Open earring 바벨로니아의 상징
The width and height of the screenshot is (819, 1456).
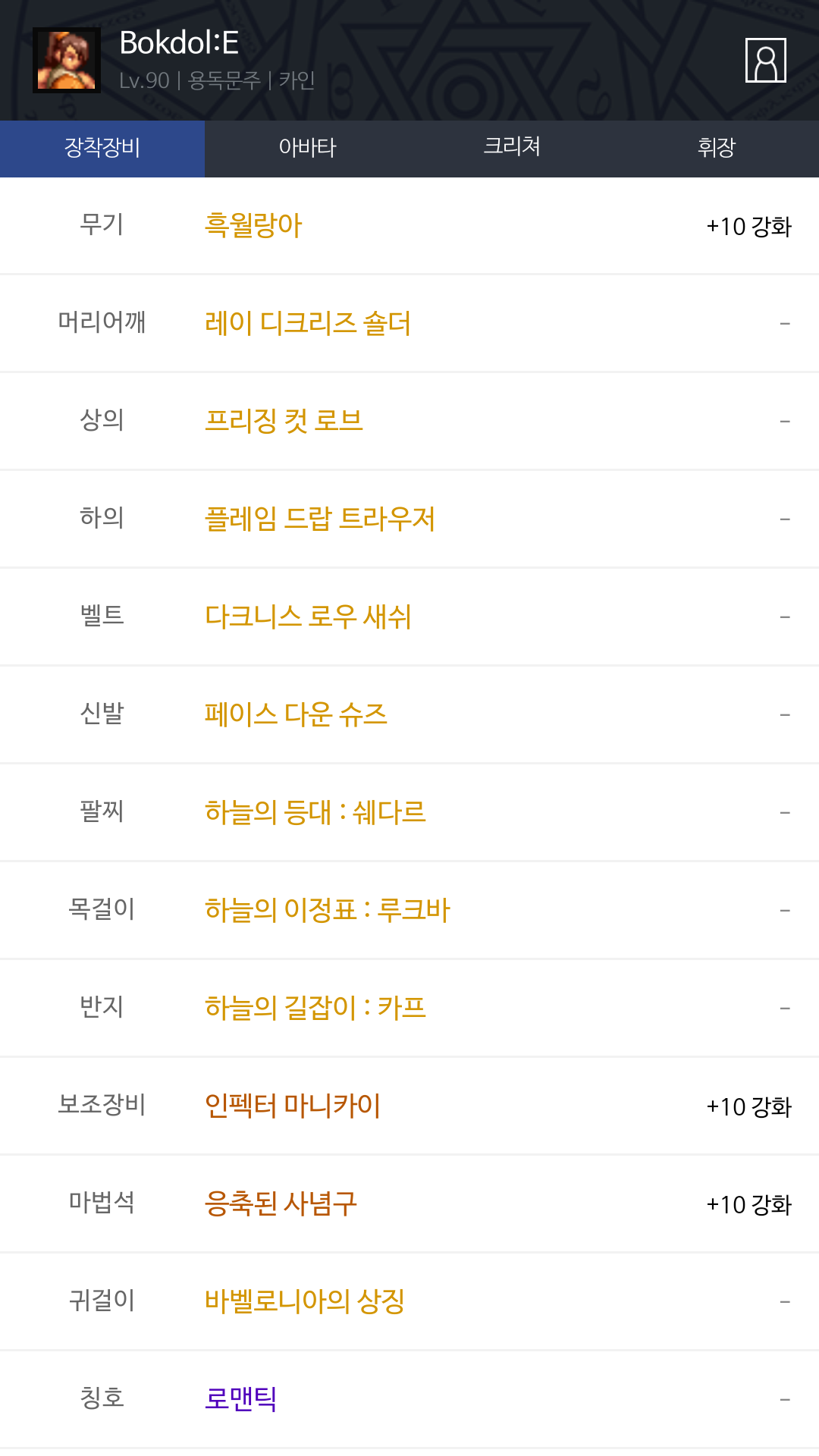(x=305, y=1301)
